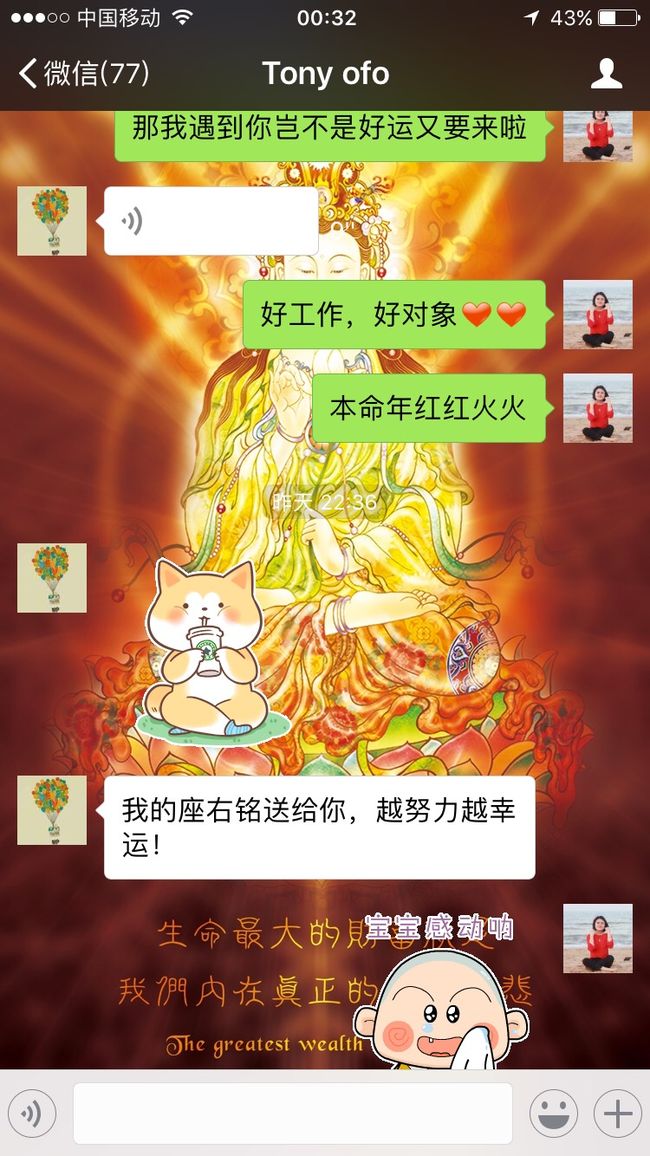
Task: Tap the balloon avatar beside the voice message
Action: (x=52, y=221)
